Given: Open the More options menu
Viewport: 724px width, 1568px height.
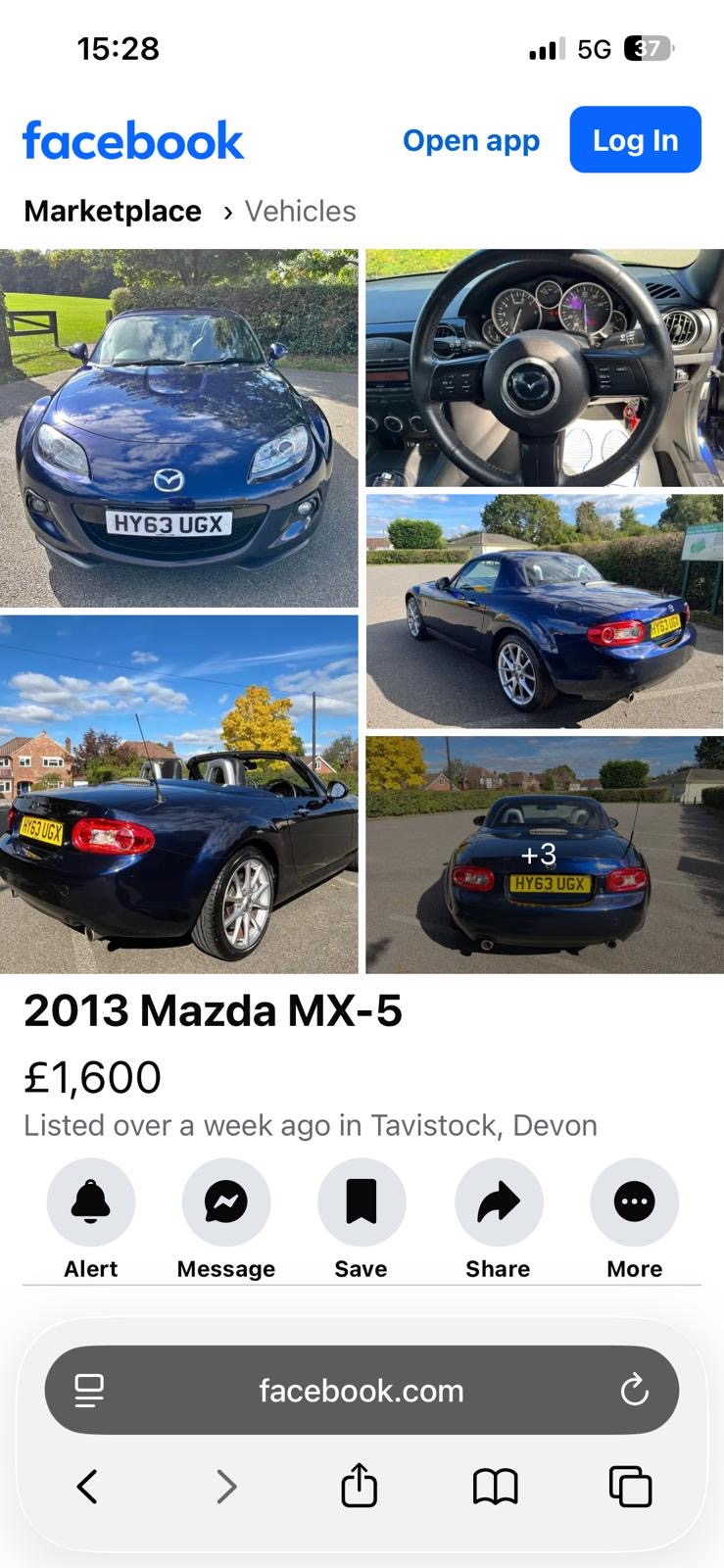Looking at the screenshot, I should (x=634, y=1202).
